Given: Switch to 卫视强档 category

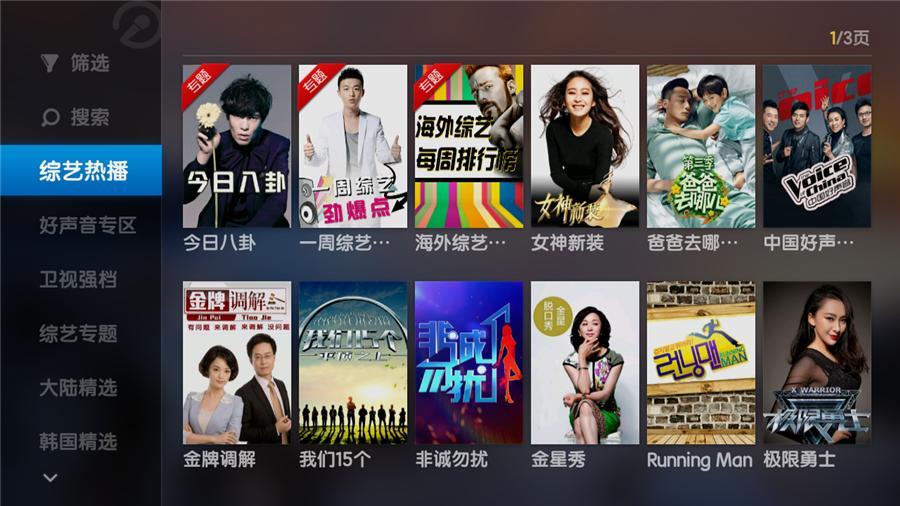Looking at the screenshot, I should 78,279.
